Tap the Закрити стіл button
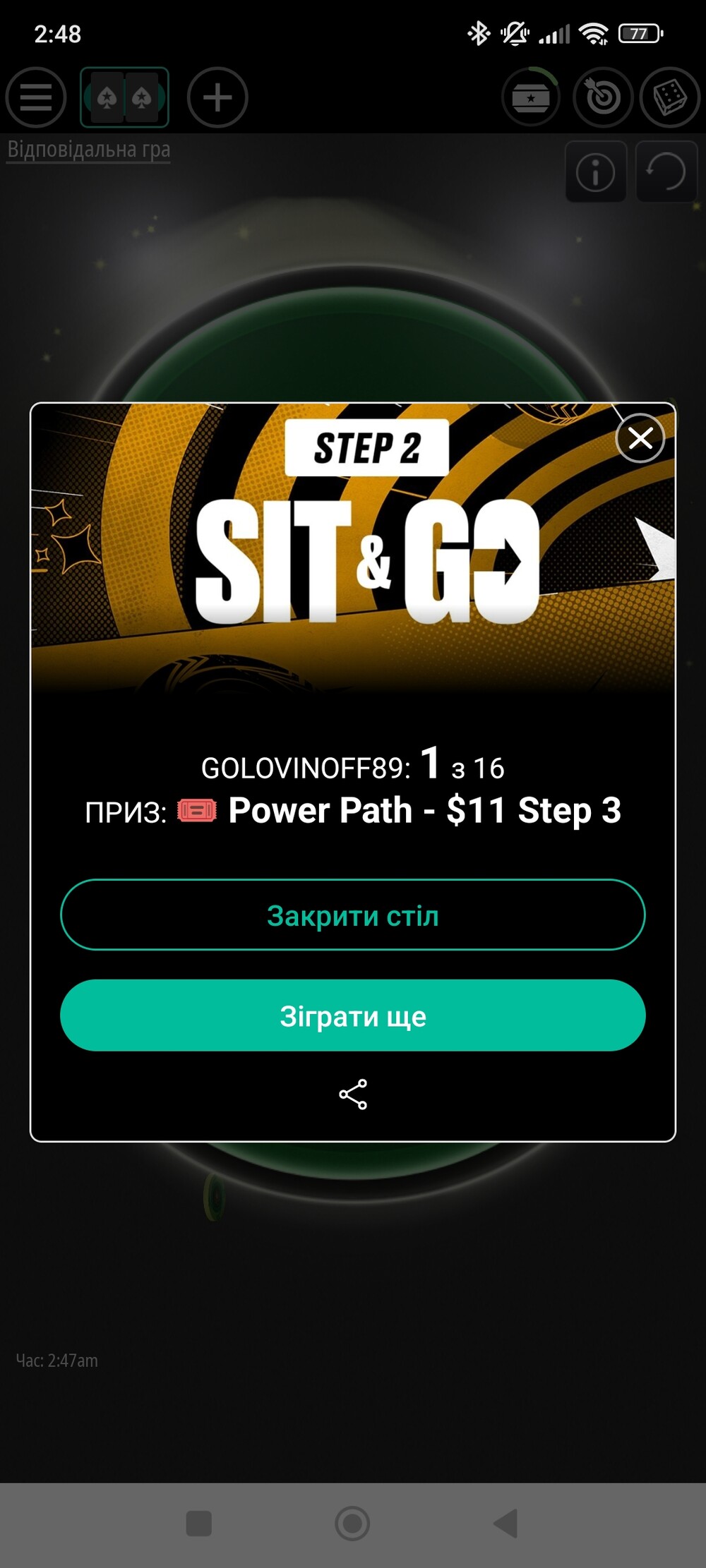 353,915
